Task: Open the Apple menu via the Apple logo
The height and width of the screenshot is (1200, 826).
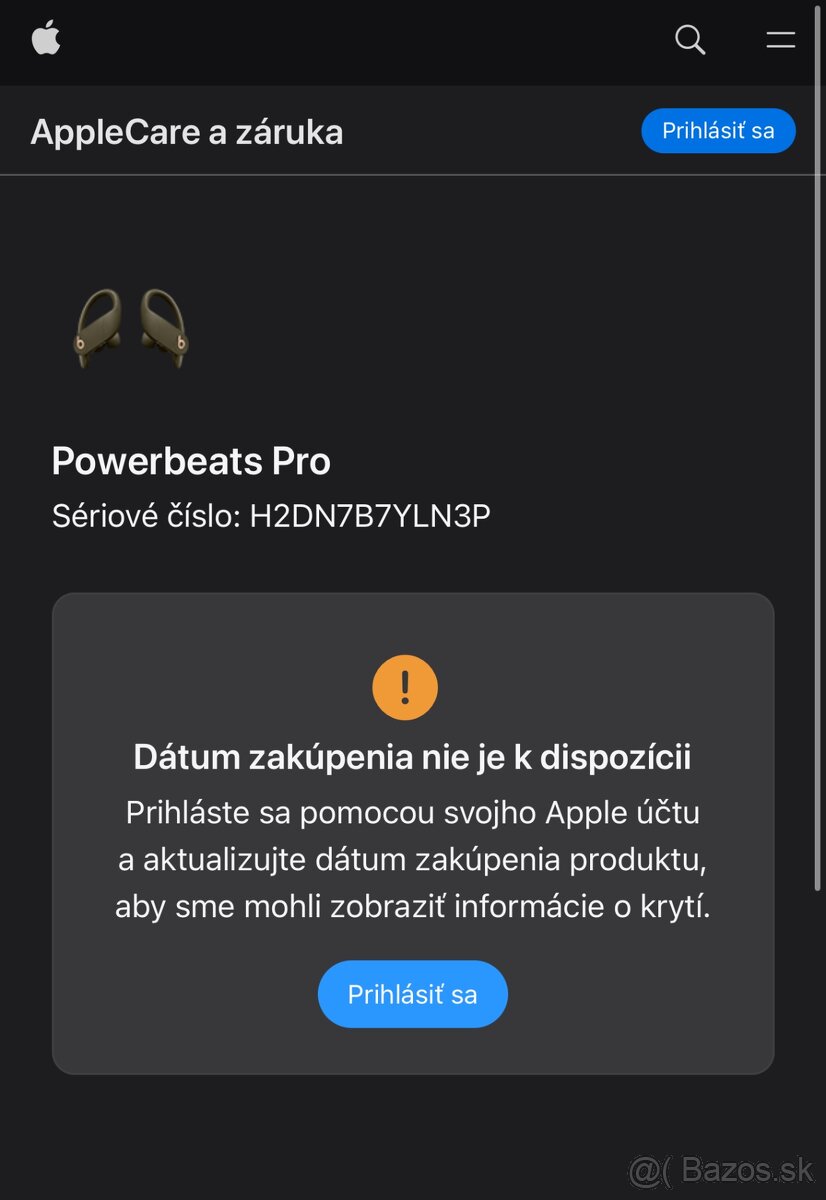Action: coord(44,38)
